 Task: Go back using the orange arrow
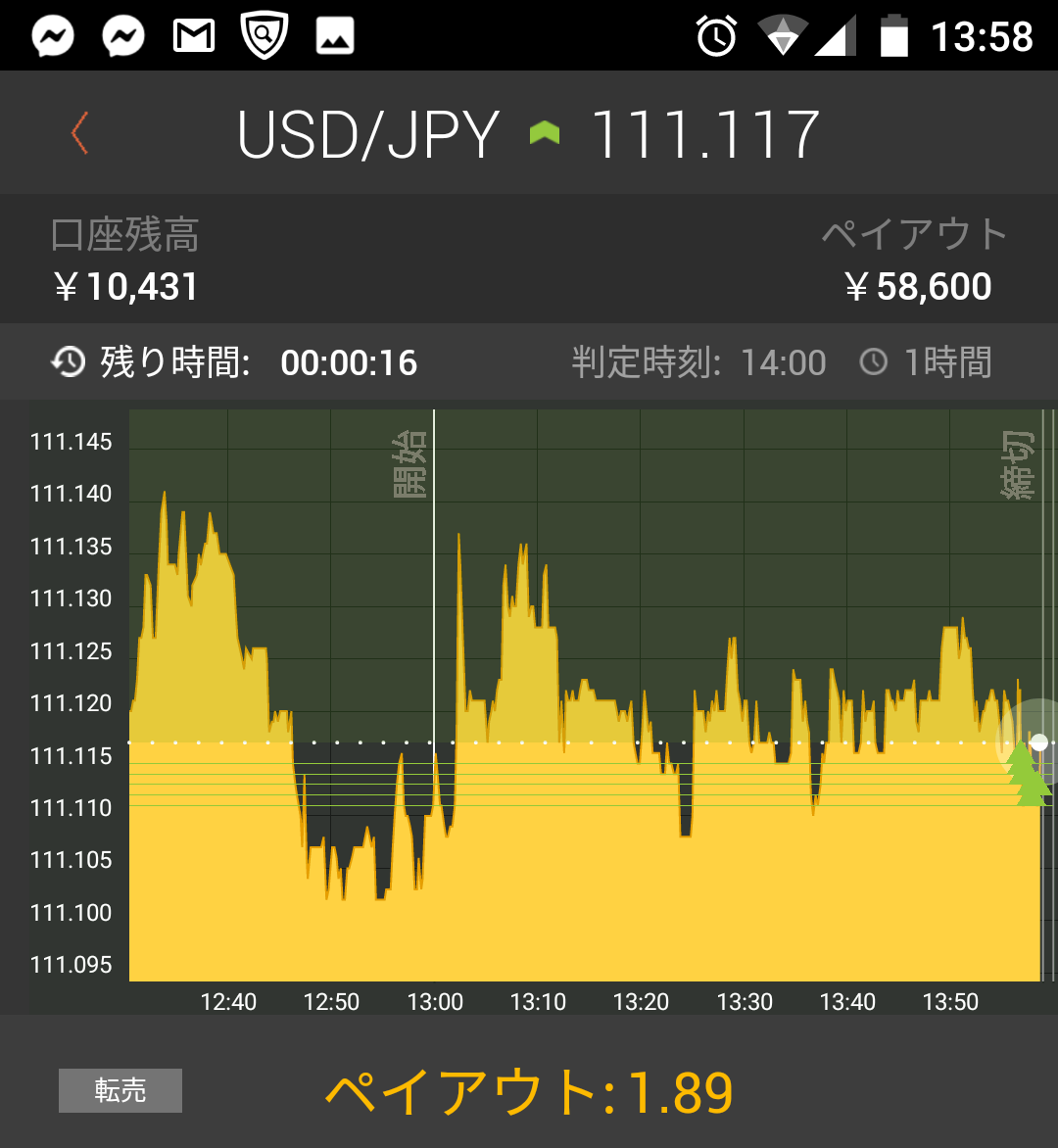(79, 133)
